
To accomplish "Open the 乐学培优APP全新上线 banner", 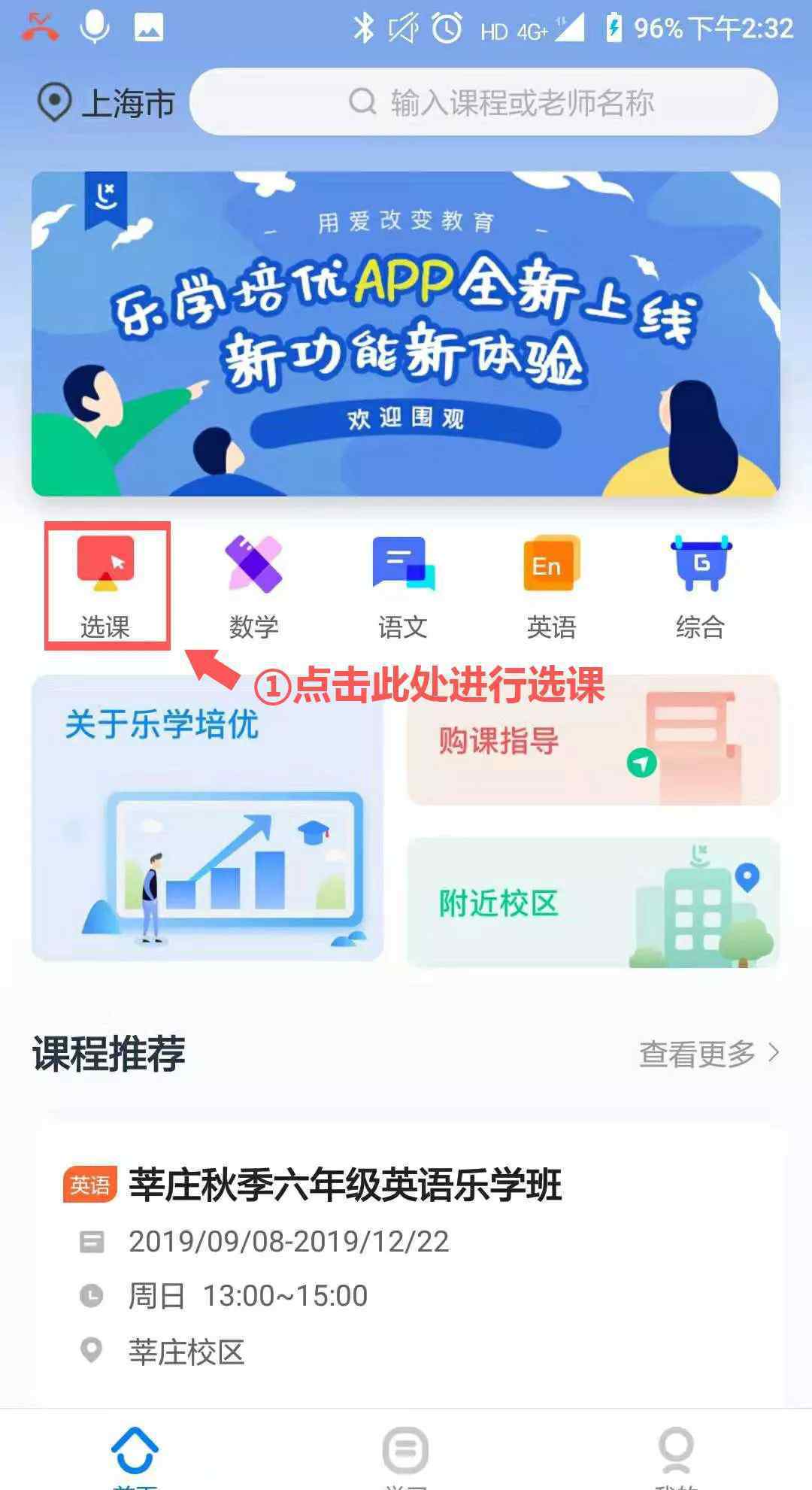I will point(406,333).
